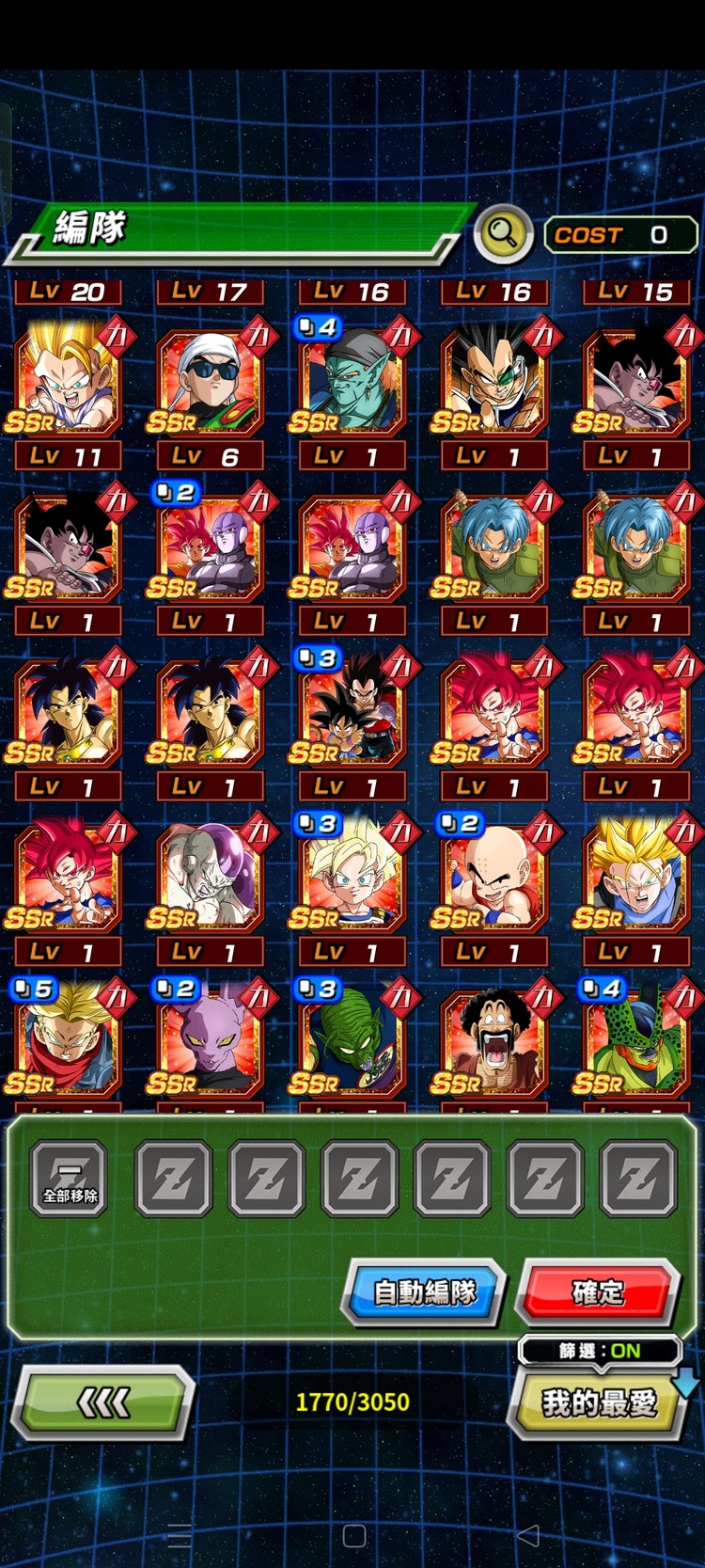Tap the 我的最愛 favorites sort button
The height and width of the screenshot is (1568, 705).
tap(599, 1402)
